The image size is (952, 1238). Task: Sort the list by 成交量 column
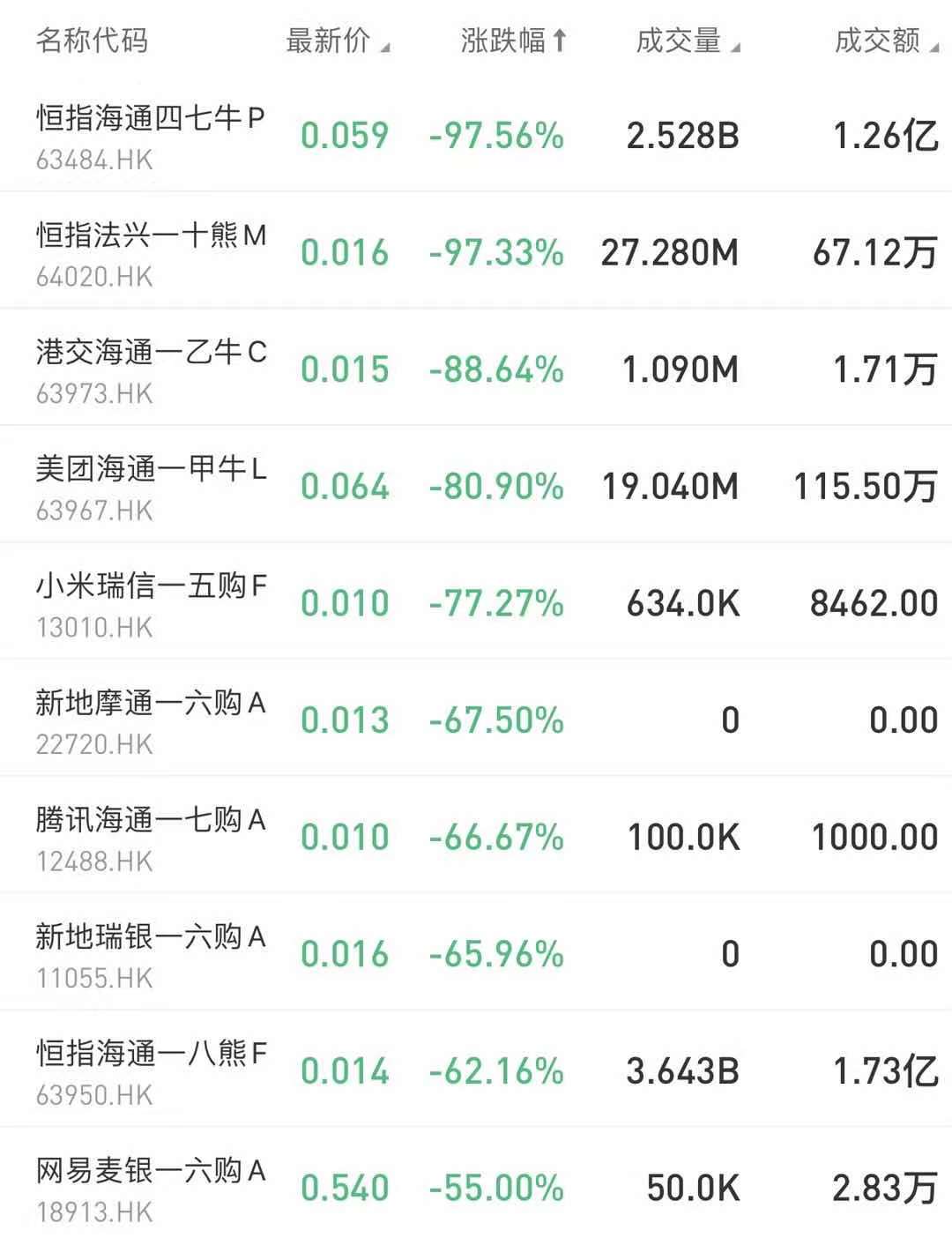687,41
